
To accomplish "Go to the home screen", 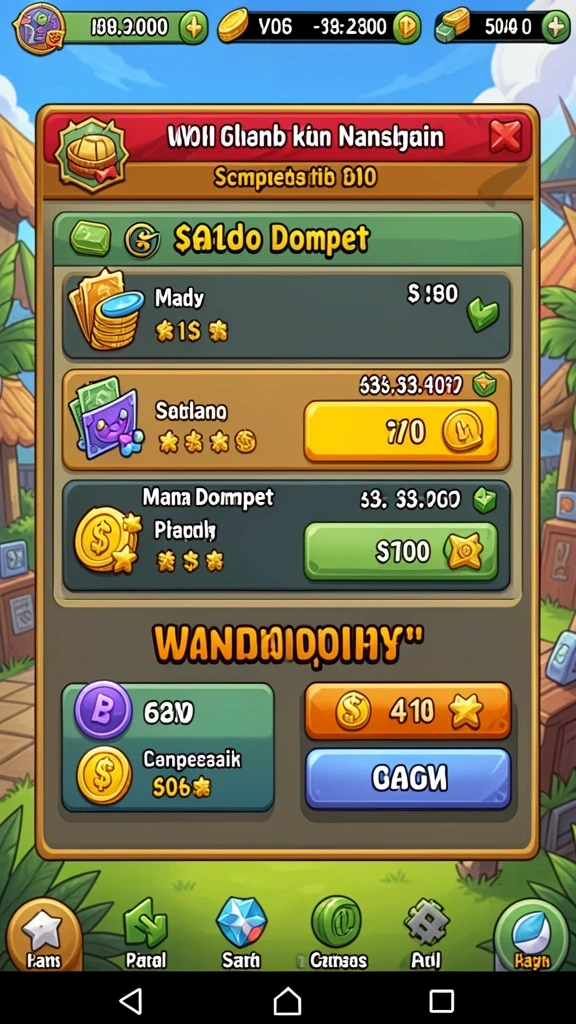I will coord(287,1000).
